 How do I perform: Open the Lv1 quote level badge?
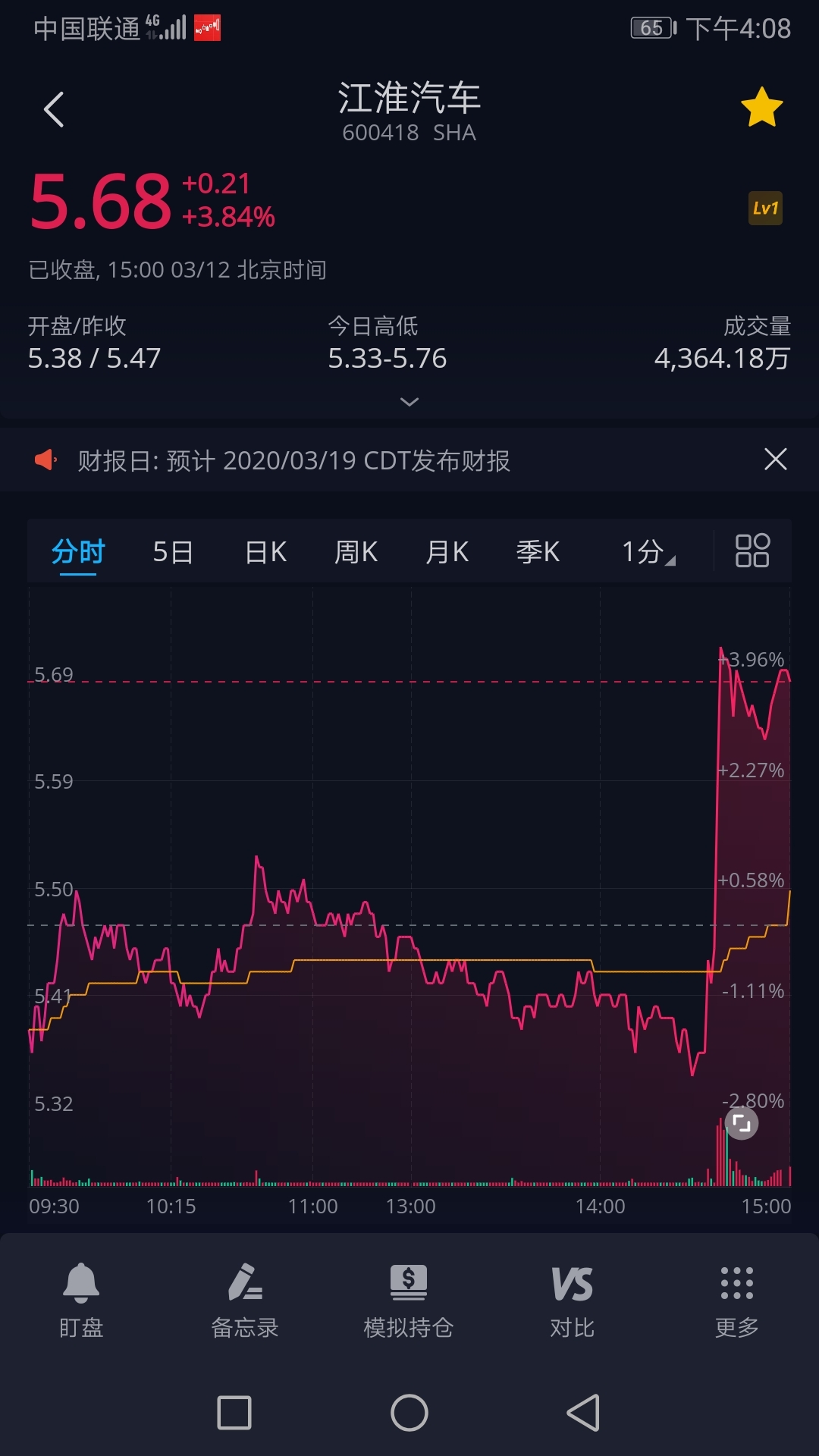765,209
